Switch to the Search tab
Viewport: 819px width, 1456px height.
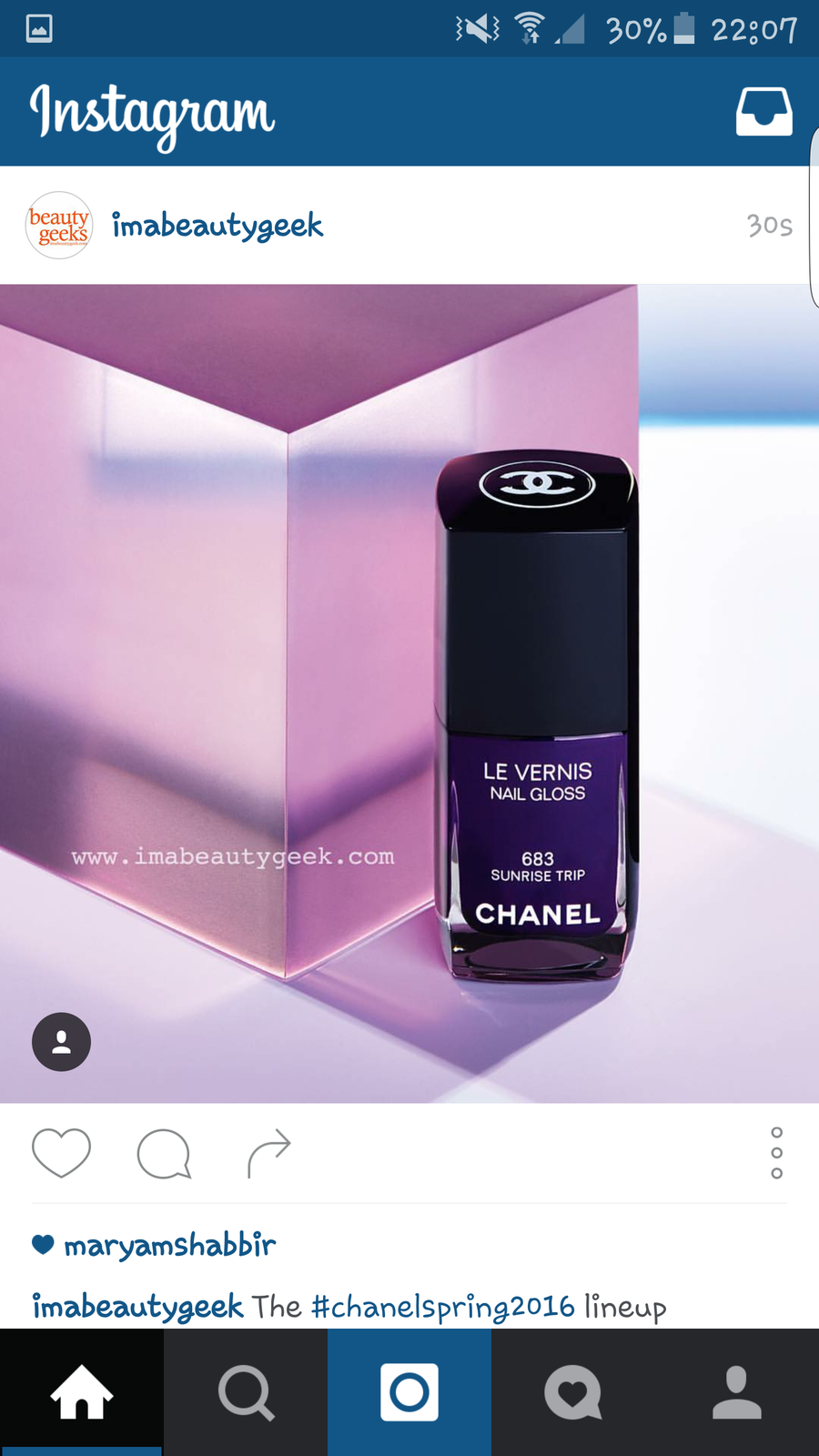tap(246, 1392)
